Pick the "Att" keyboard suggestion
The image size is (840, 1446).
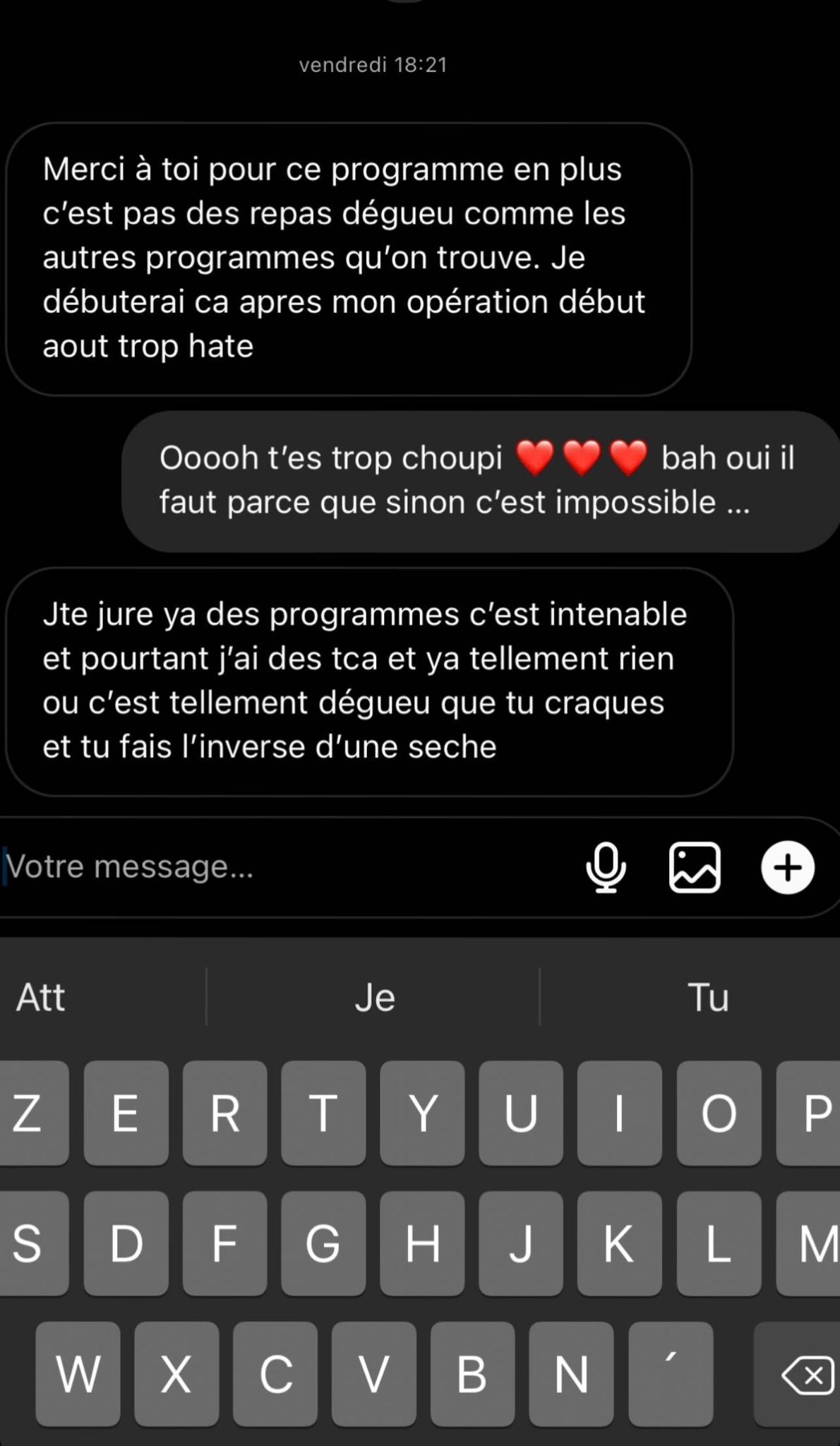(x=41, y=997)
